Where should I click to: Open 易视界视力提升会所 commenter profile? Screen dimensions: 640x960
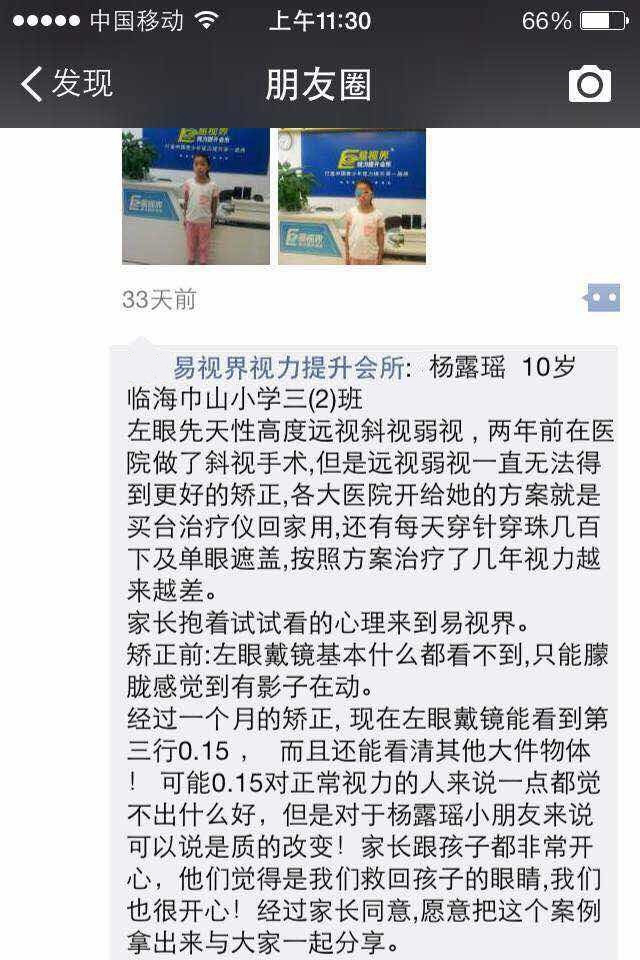(290, 368)
